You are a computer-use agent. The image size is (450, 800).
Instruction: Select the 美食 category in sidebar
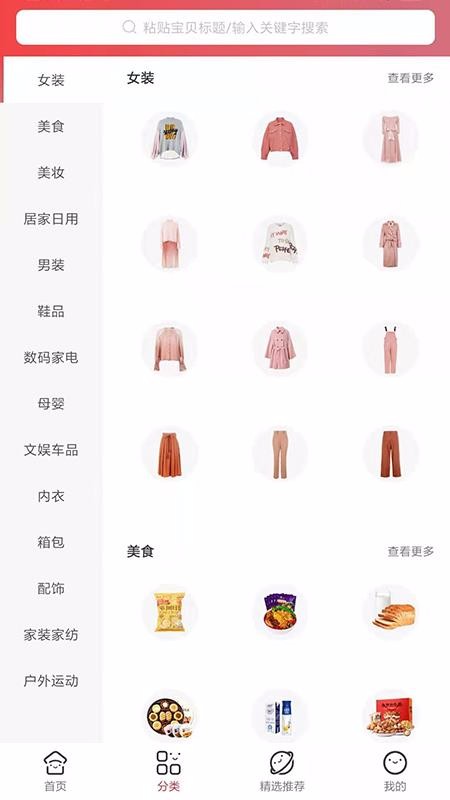pyautogui.click(x=51, y=126)
